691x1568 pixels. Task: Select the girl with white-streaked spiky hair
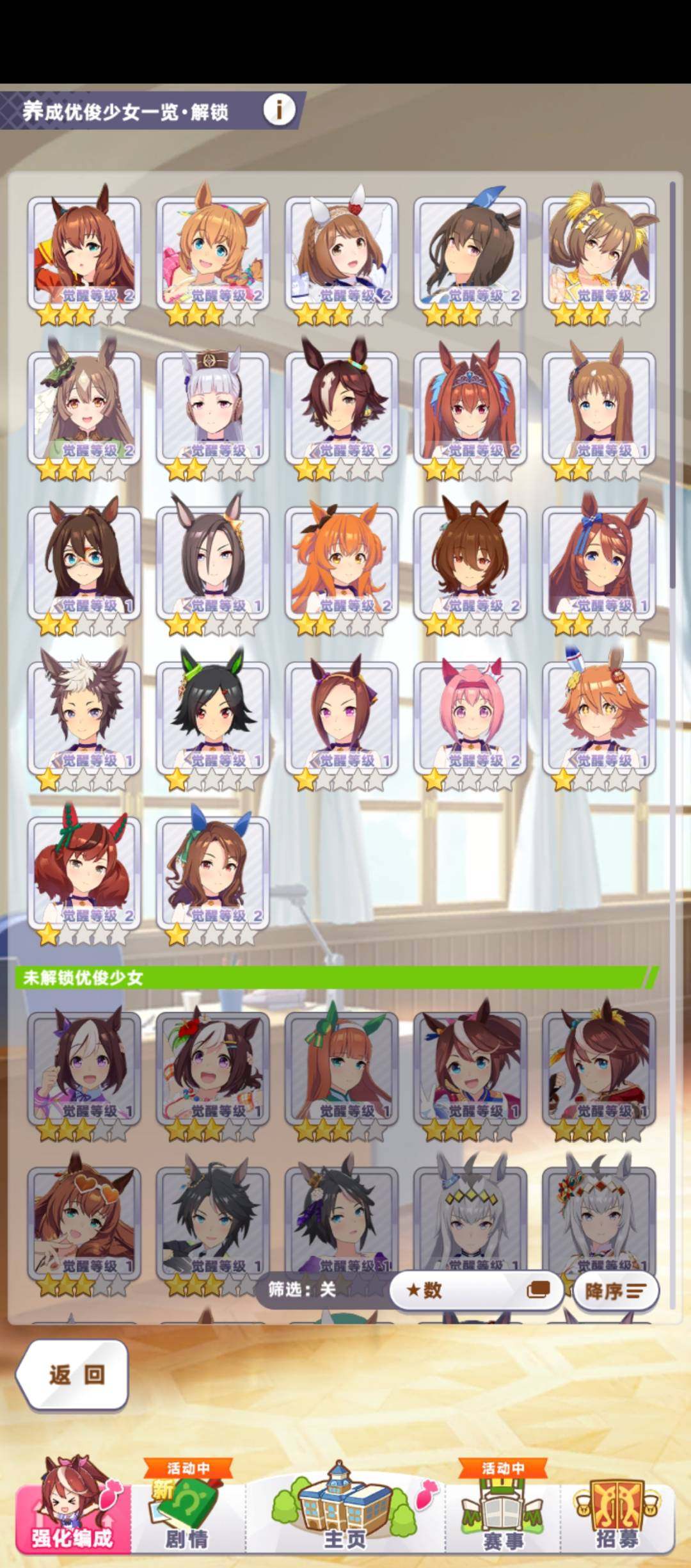84,720
